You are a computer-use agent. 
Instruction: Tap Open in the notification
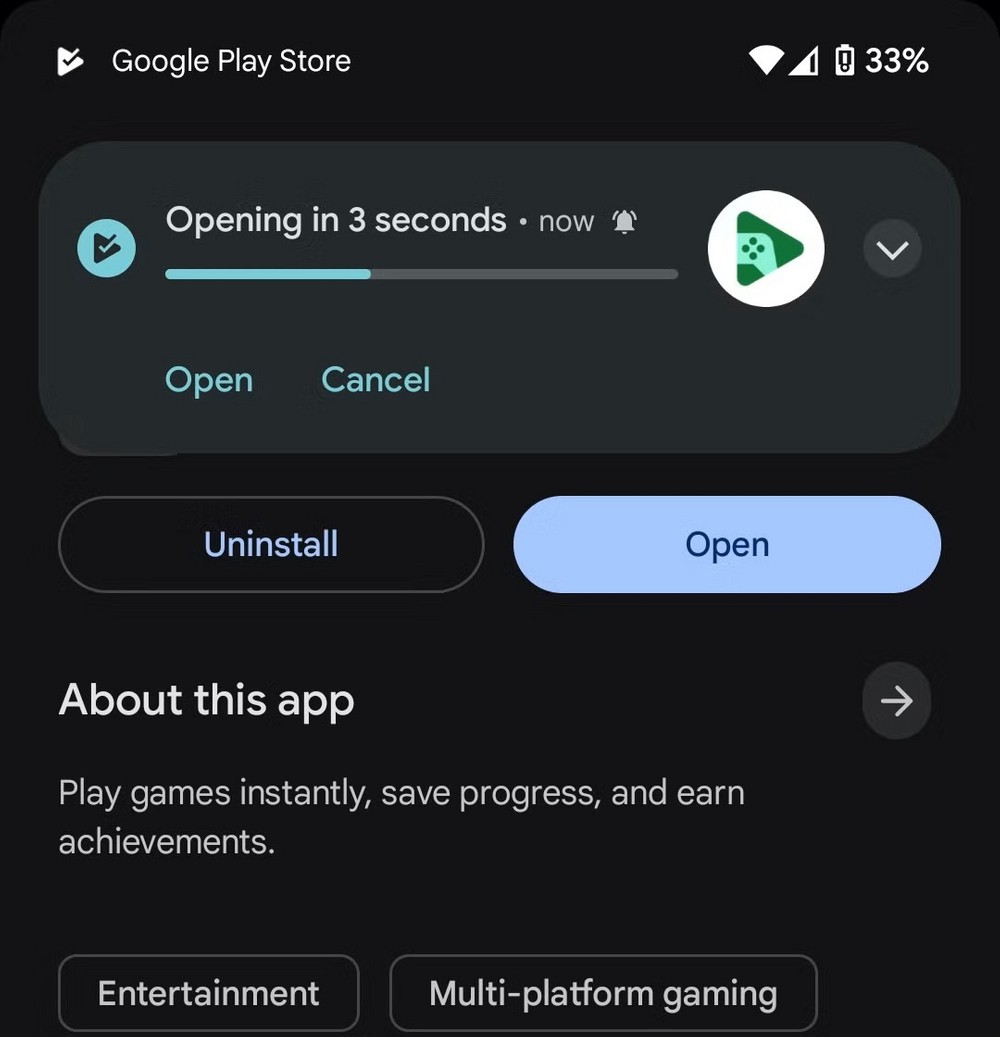click(x=209, y=380)
